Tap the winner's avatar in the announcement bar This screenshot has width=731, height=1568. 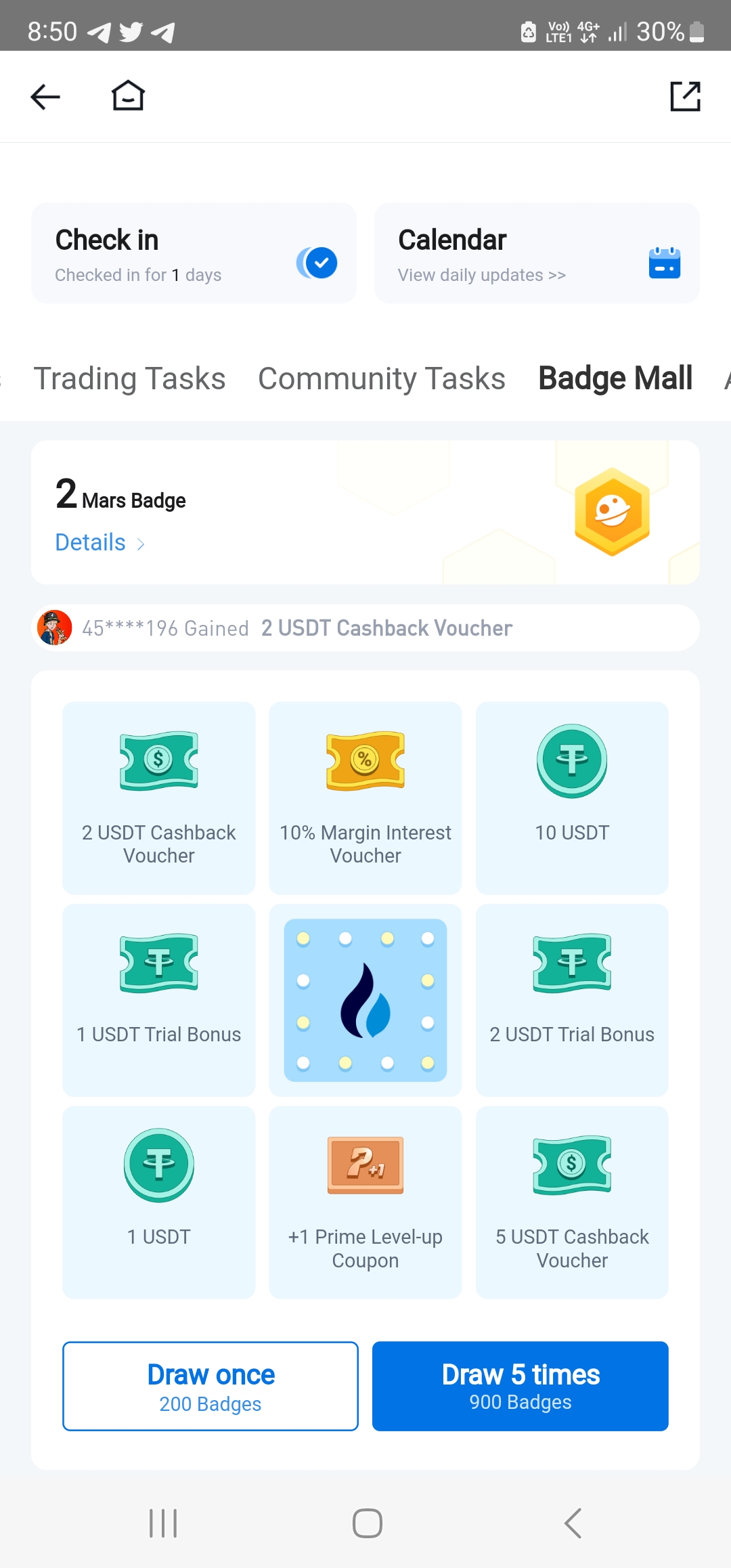point(57,627)
